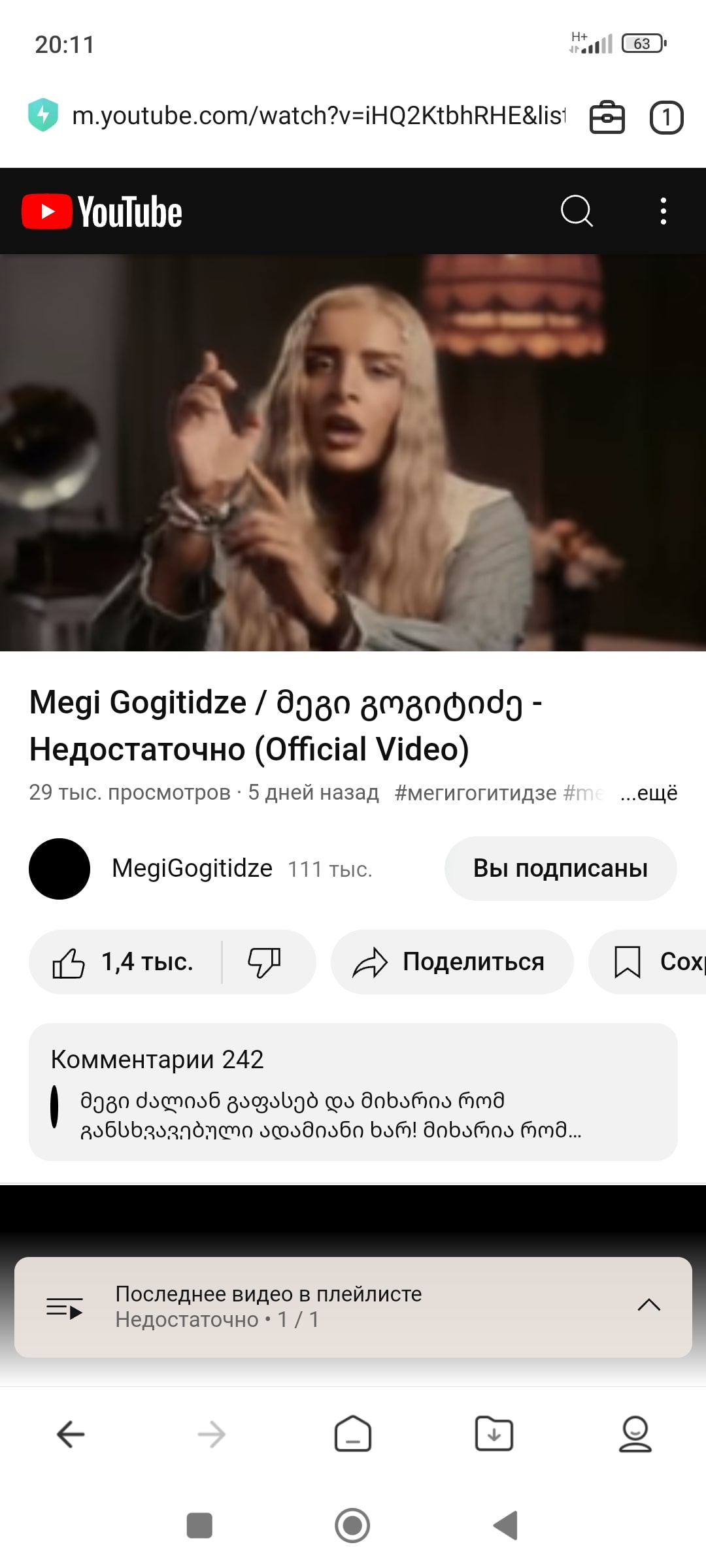Go back in the browser
The image size is (706, 1568).
tap(71, 1434)
